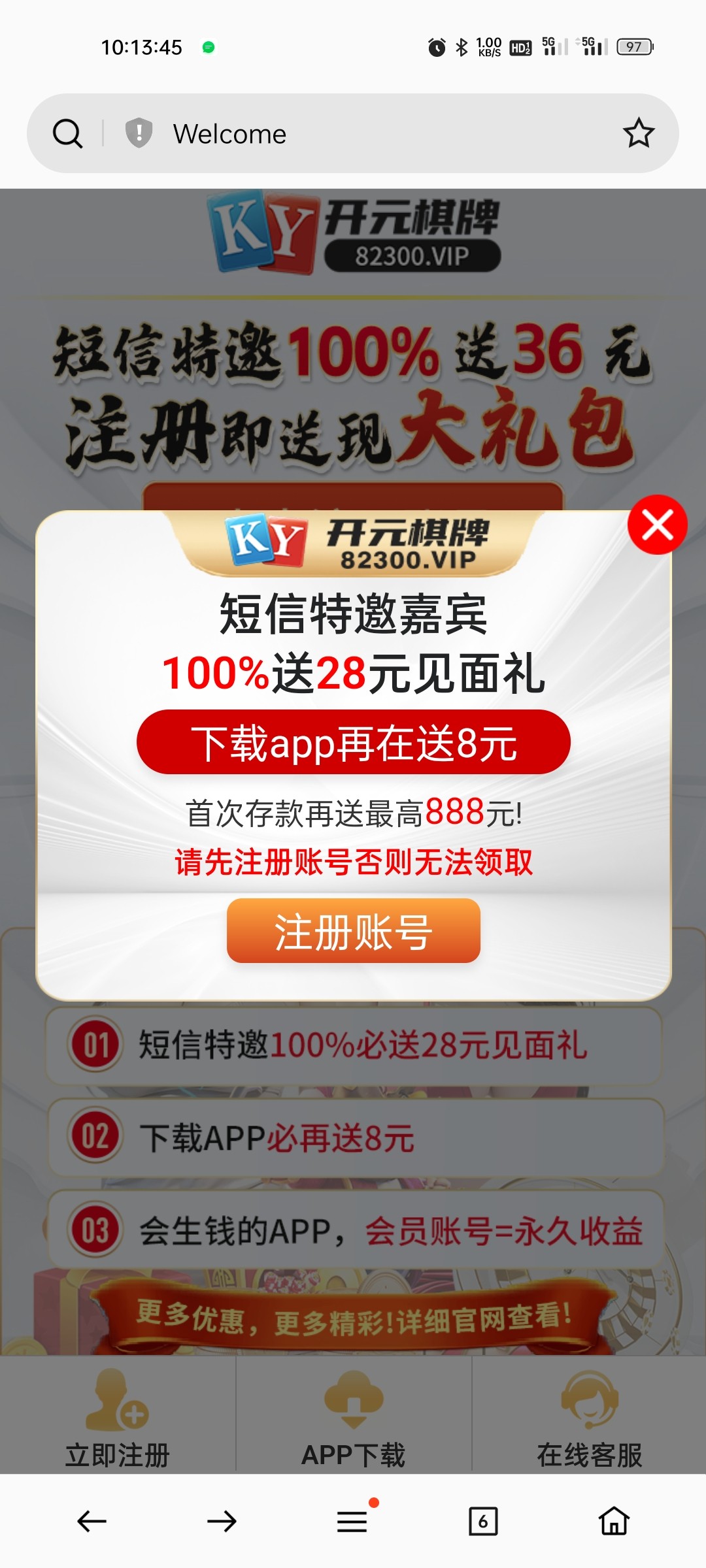
Task: Tap the red 下载app再在送8元 button
Action: click(353, 742)
